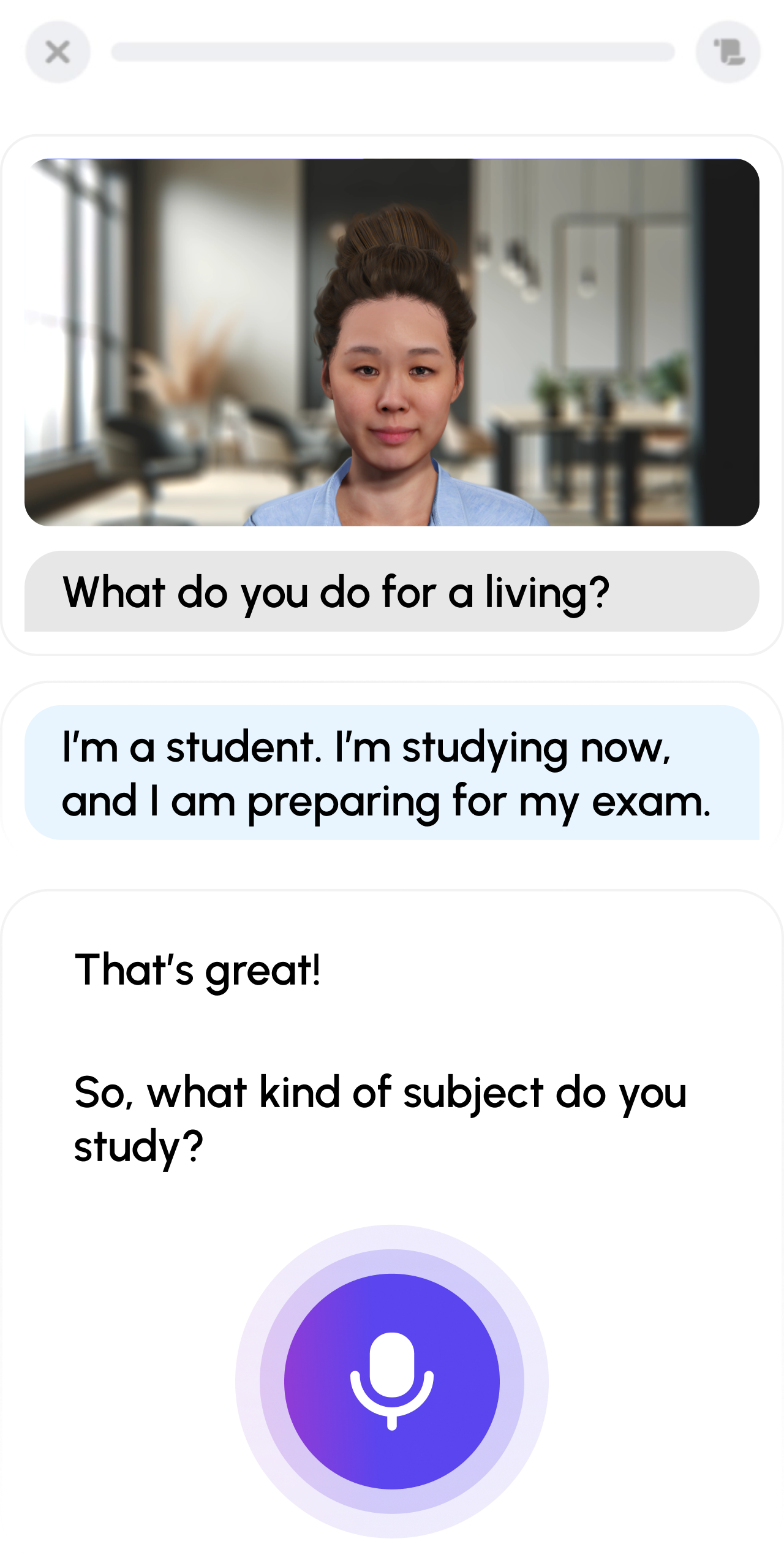Tap the microphone to start speaking

coord(392,1380)
